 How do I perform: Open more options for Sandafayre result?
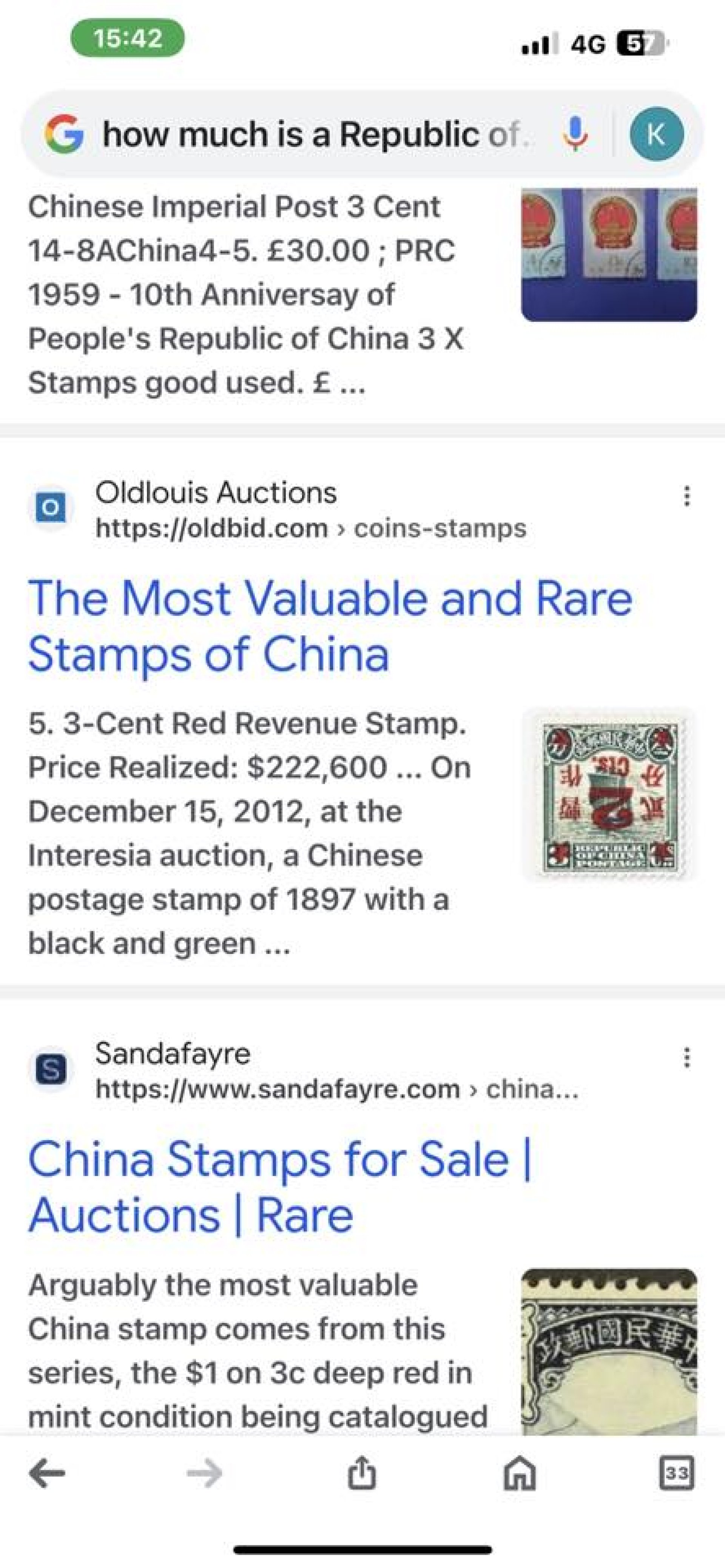pos(687,1057)
